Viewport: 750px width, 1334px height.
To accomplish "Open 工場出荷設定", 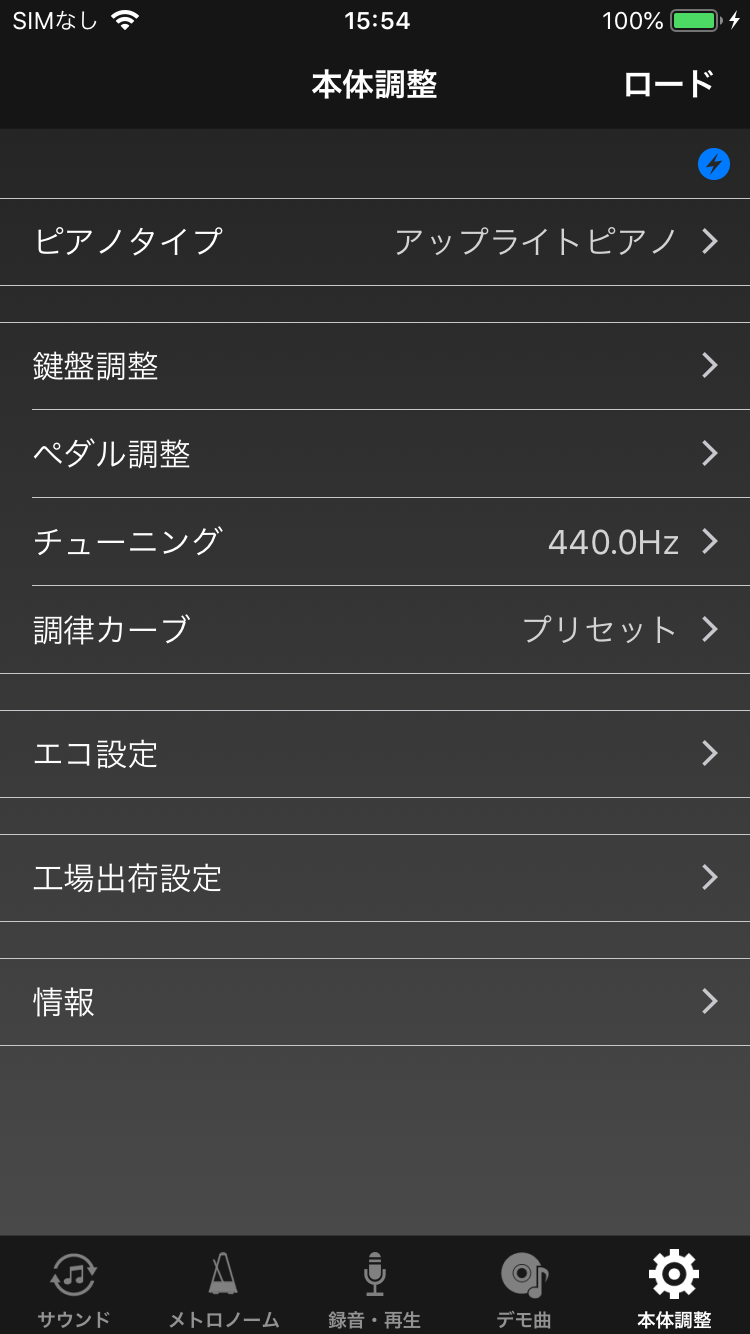I will 375,878.
